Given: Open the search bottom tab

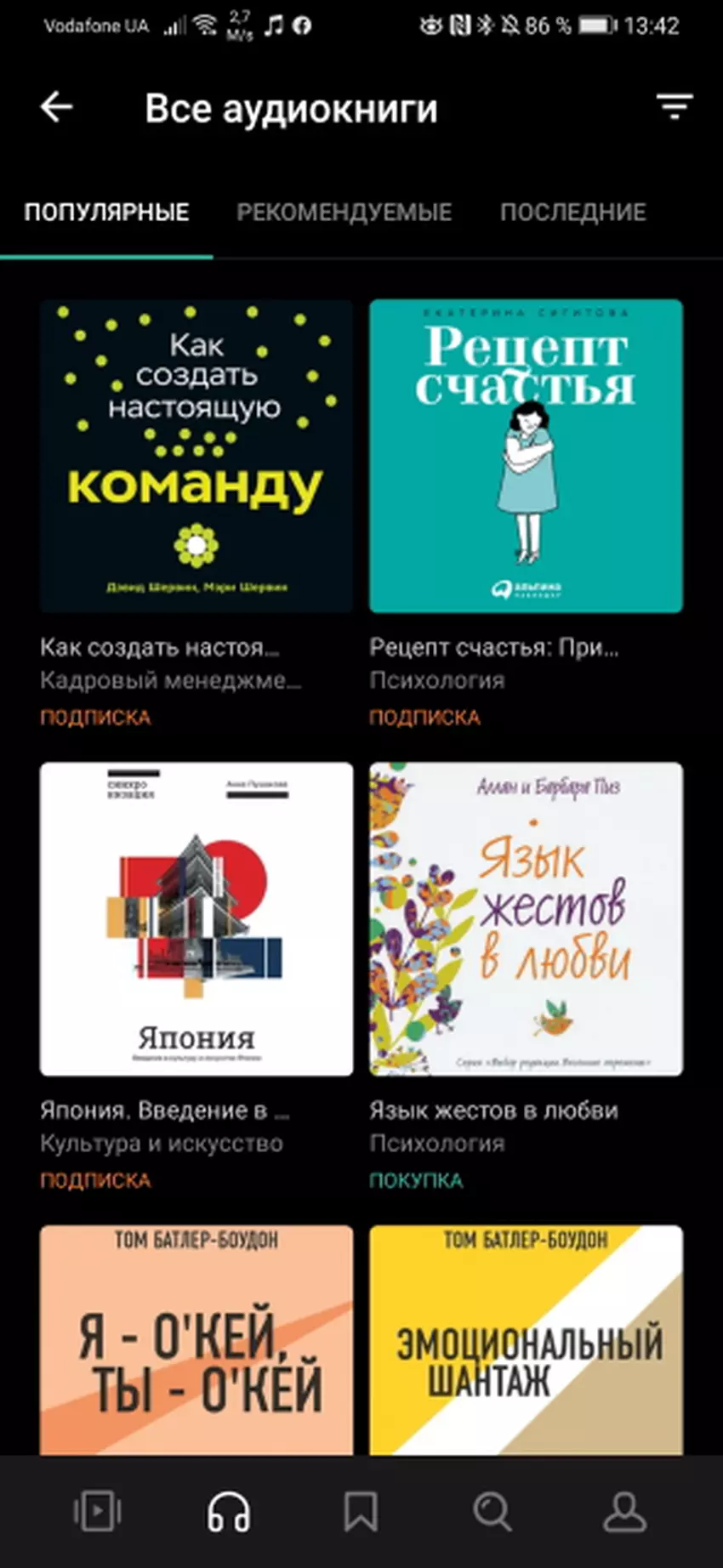Looking at the screenshot, I should (x=492, y=1511).
